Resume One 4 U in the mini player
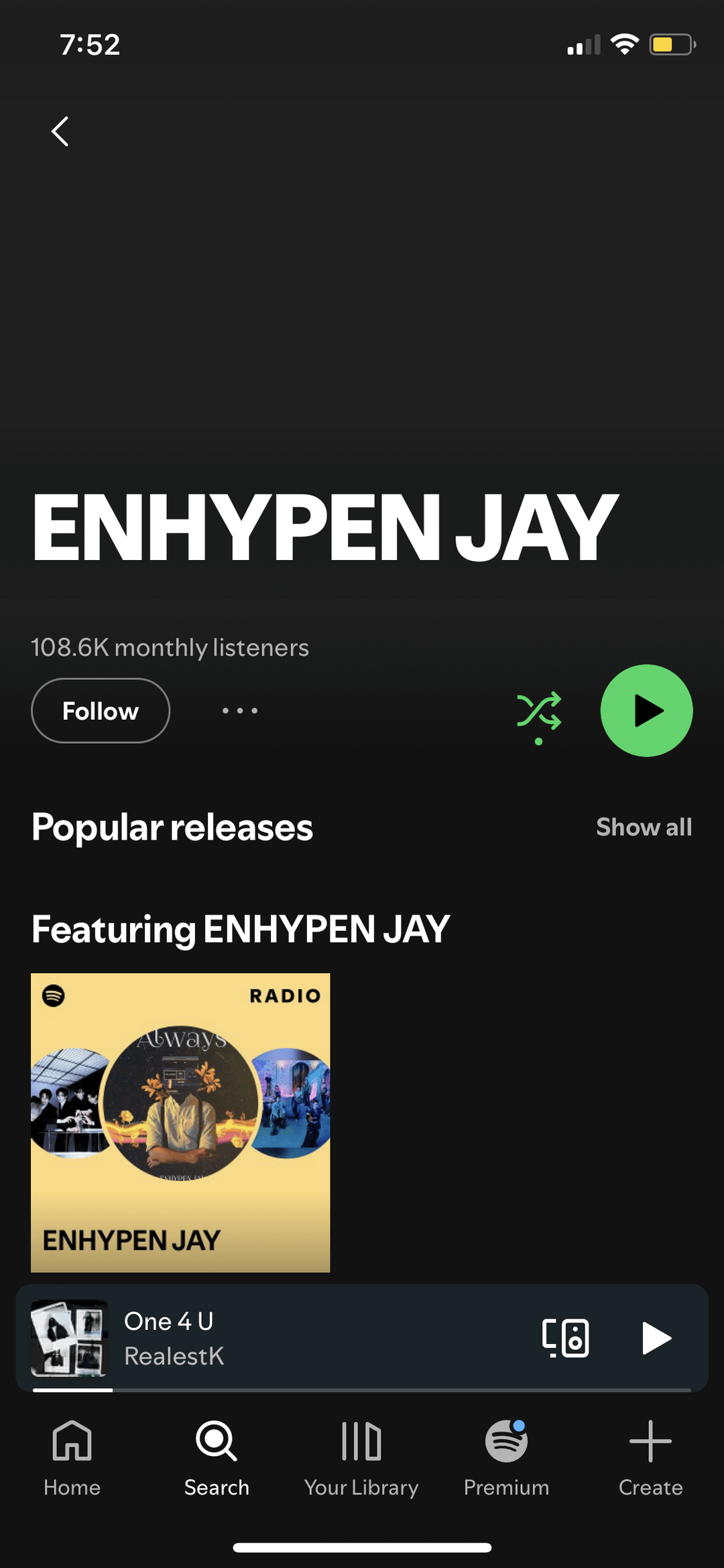Viewport: 724px width, 1568px height. [x=656, y=1338]
